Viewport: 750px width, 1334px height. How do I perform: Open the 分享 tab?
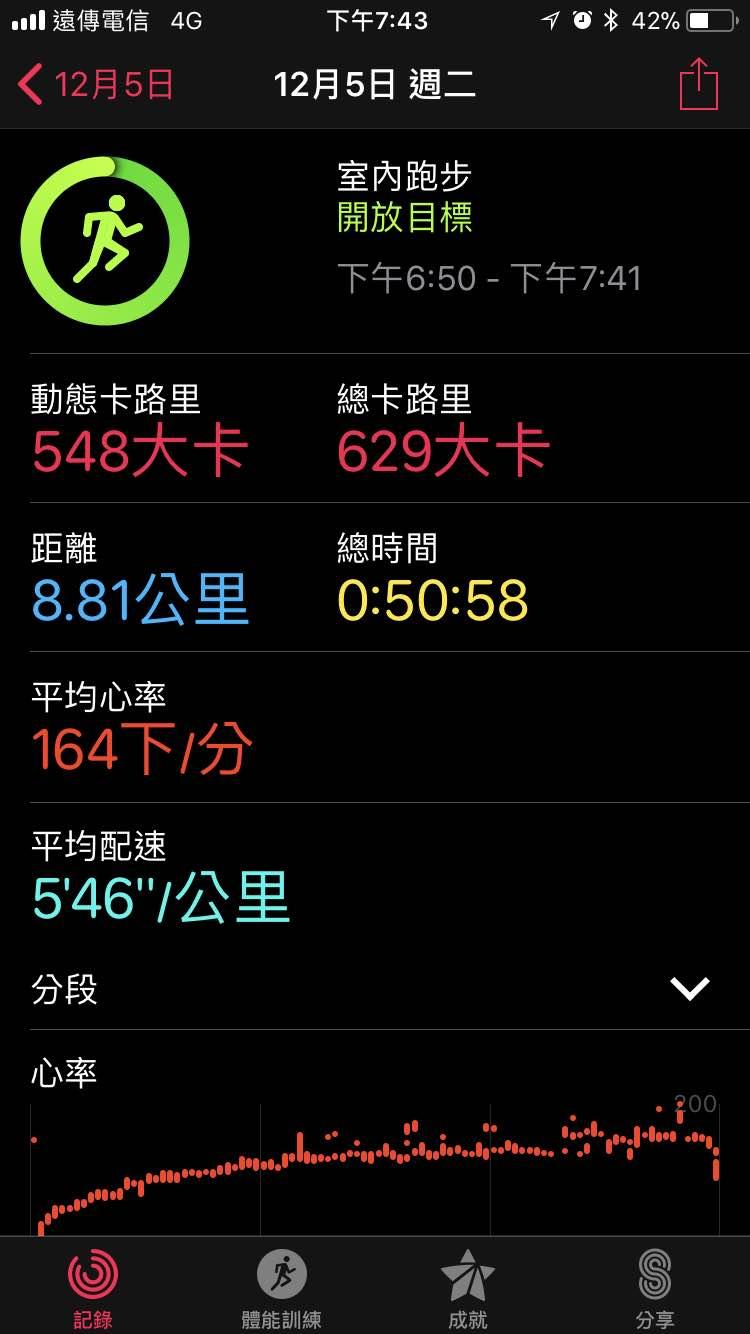tap(655, 1288)
